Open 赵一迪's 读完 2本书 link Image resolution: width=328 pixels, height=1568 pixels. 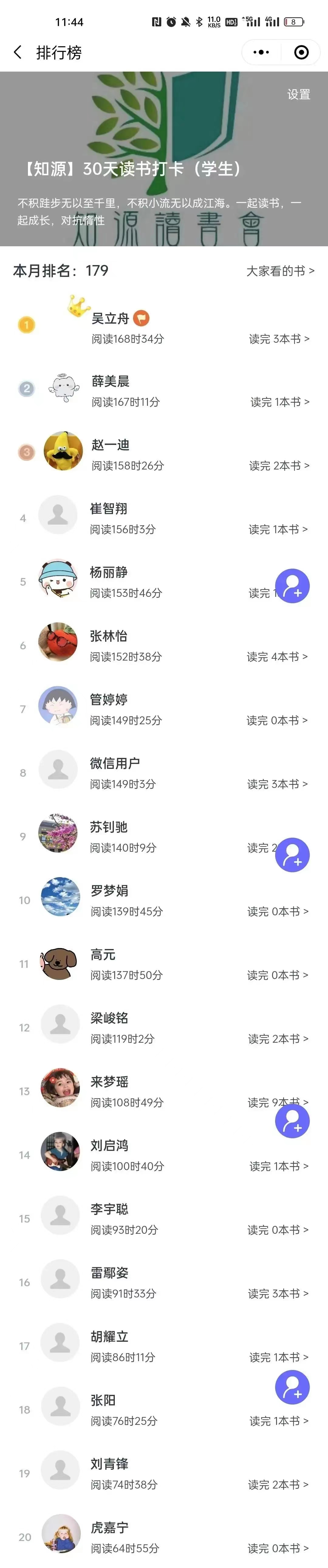pyautogui.click(x=278, y=466)
